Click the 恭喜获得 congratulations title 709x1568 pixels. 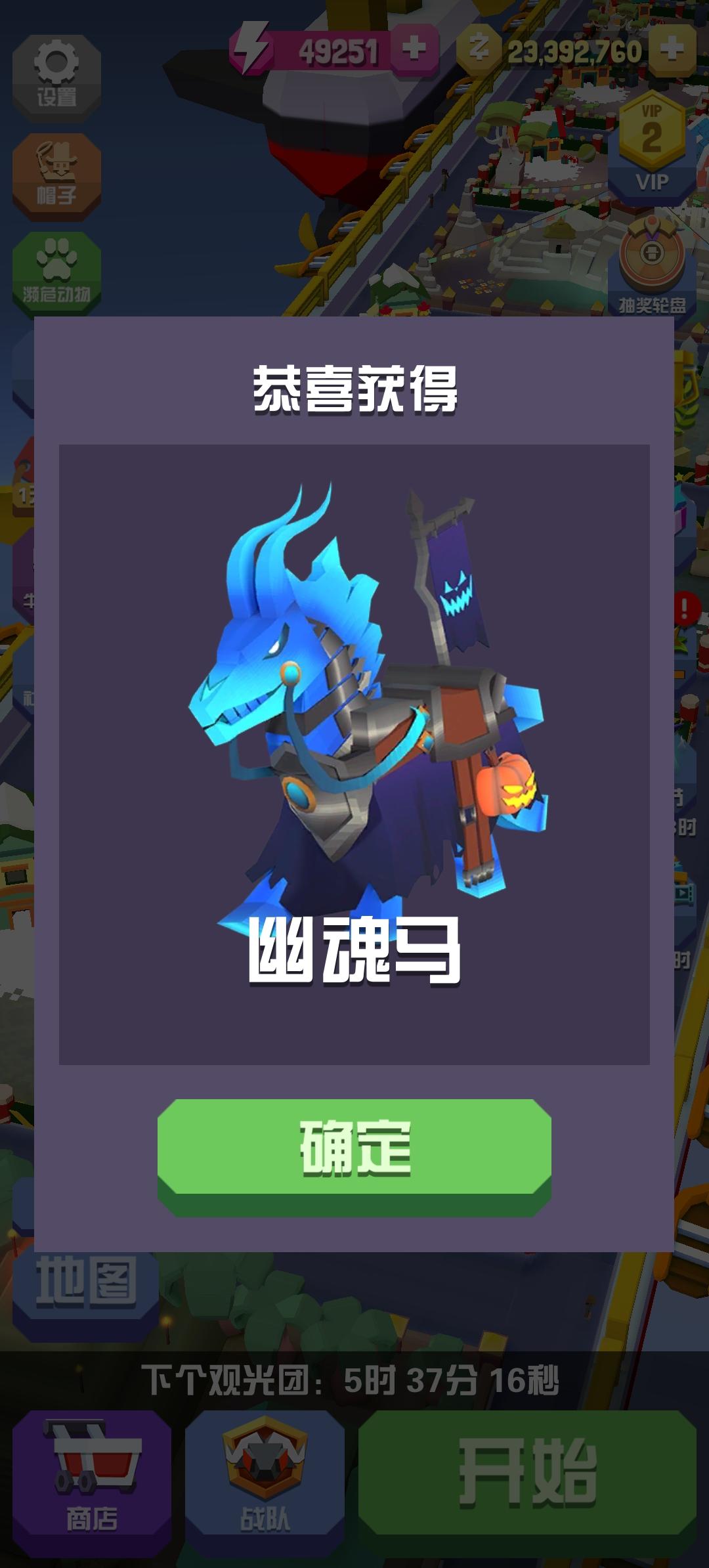point(354,387)
